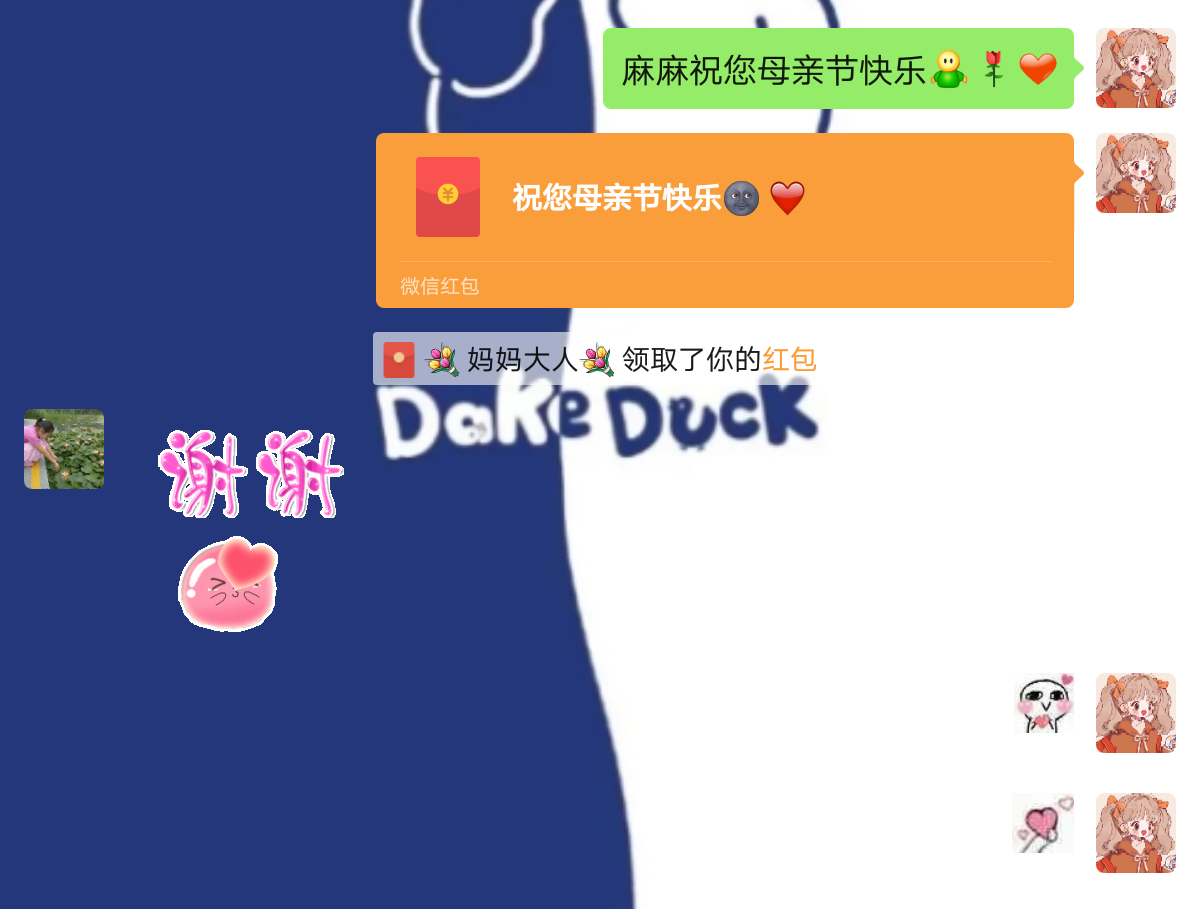View the blushing face sticker with heart
Image resolution: width=1200 pixels, height=909 pixels.
(1043, 703)
